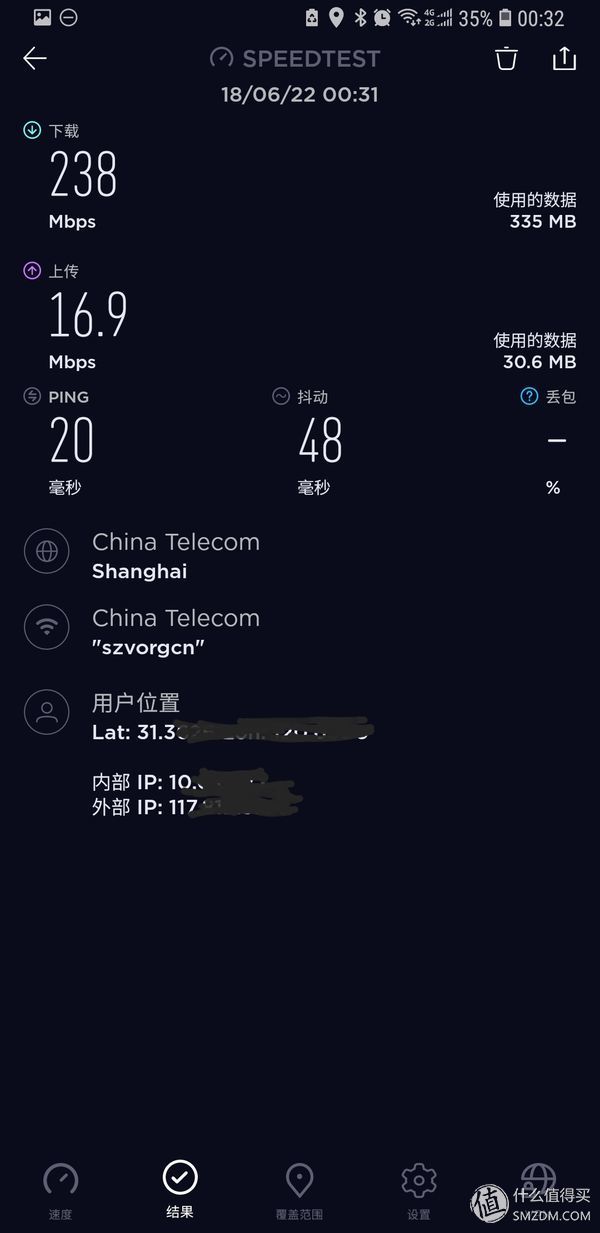Image resolution: width=600 pixels, height=1233 pixels.
Task: Open the 覆盖范围 tab
Action: click(299, 1190)
